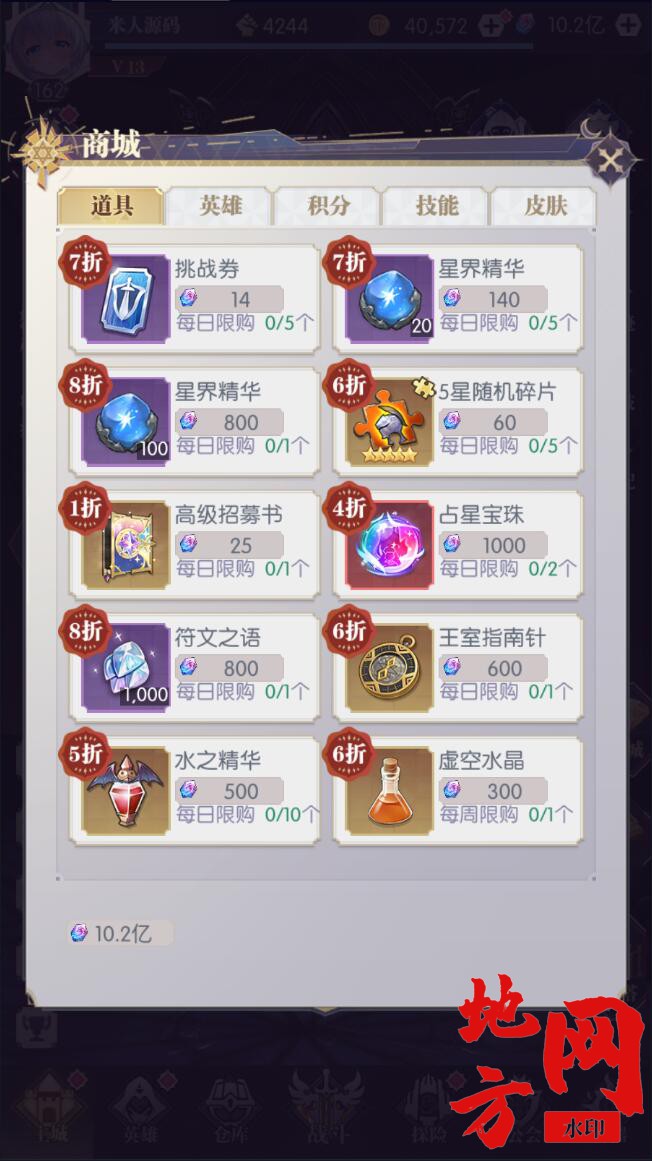Select the 道具 tab
Image resolution: width=652 pixels, height=1161 pixels.
pyautogui.click(x=111, y=206)
